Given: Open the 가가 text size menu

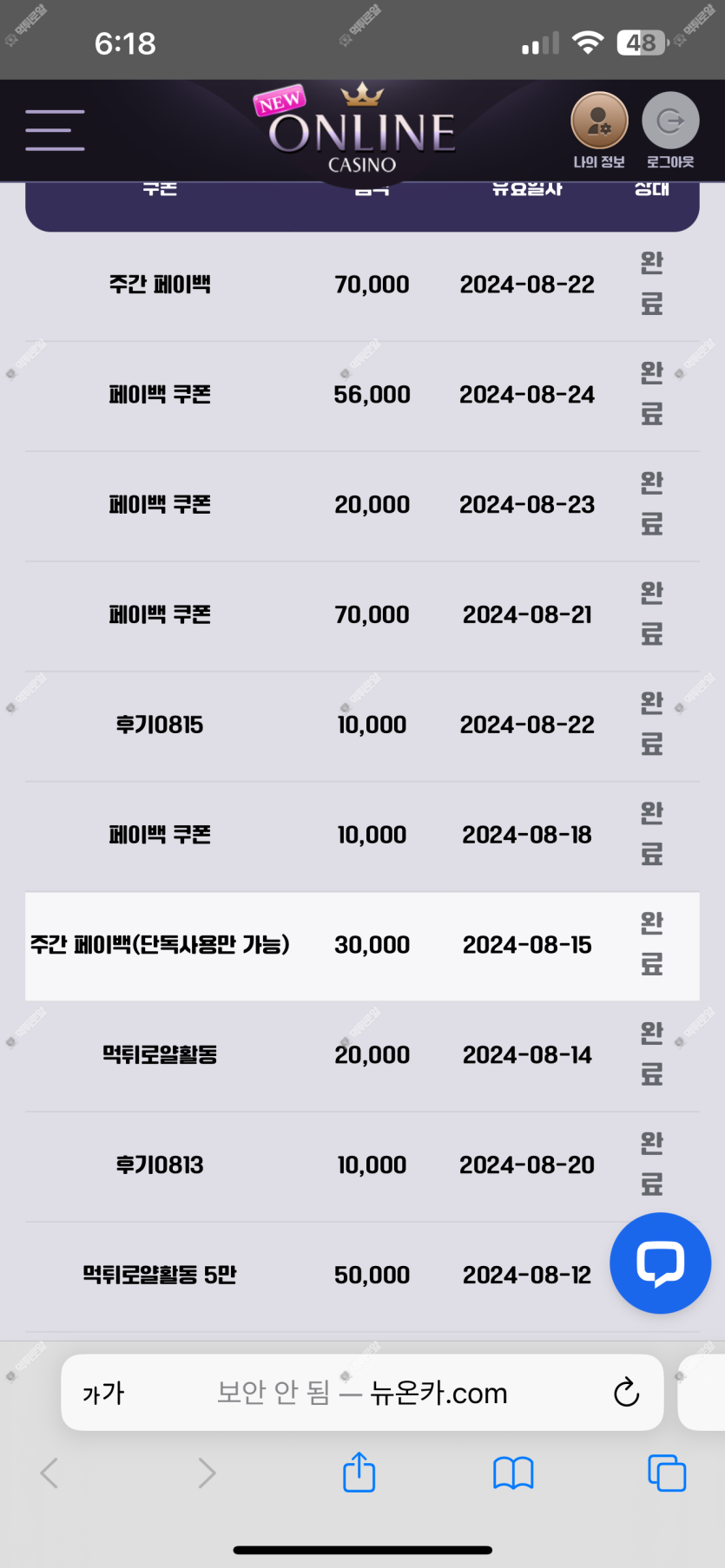Looking at the screenshot, I should tap(103, 1394).
